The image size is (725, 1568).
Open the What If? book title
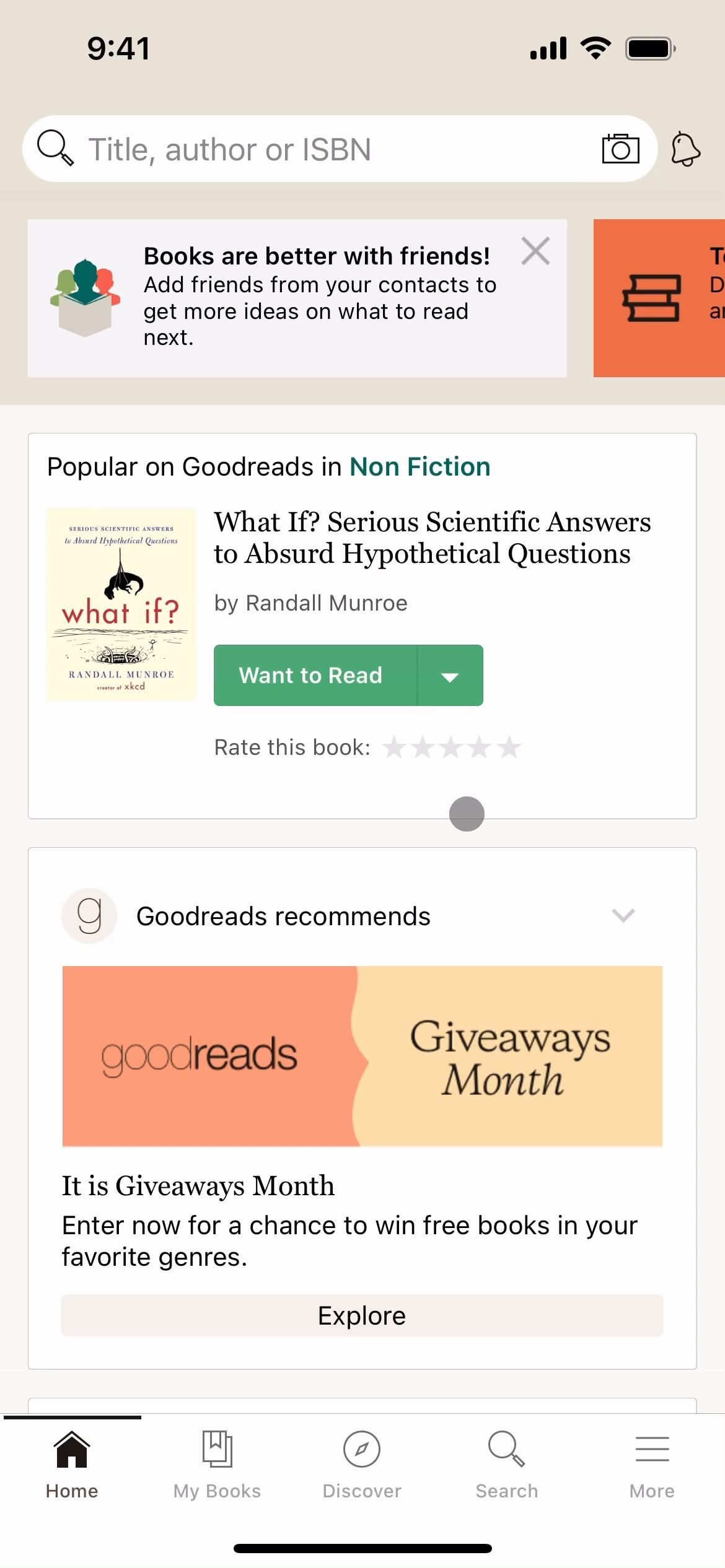432,538
